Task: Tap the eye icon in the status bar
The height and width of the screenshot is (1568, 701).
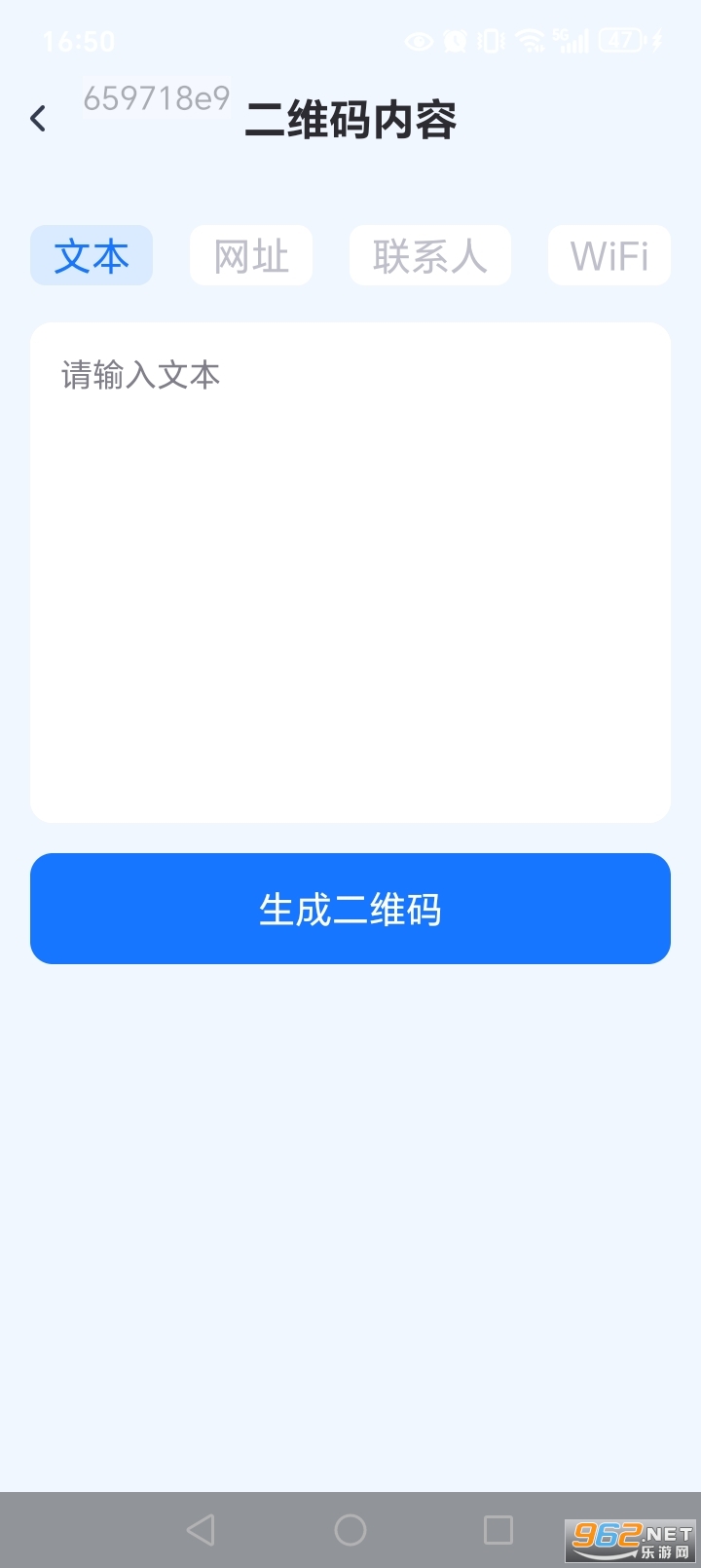Action: coord(419,41)
